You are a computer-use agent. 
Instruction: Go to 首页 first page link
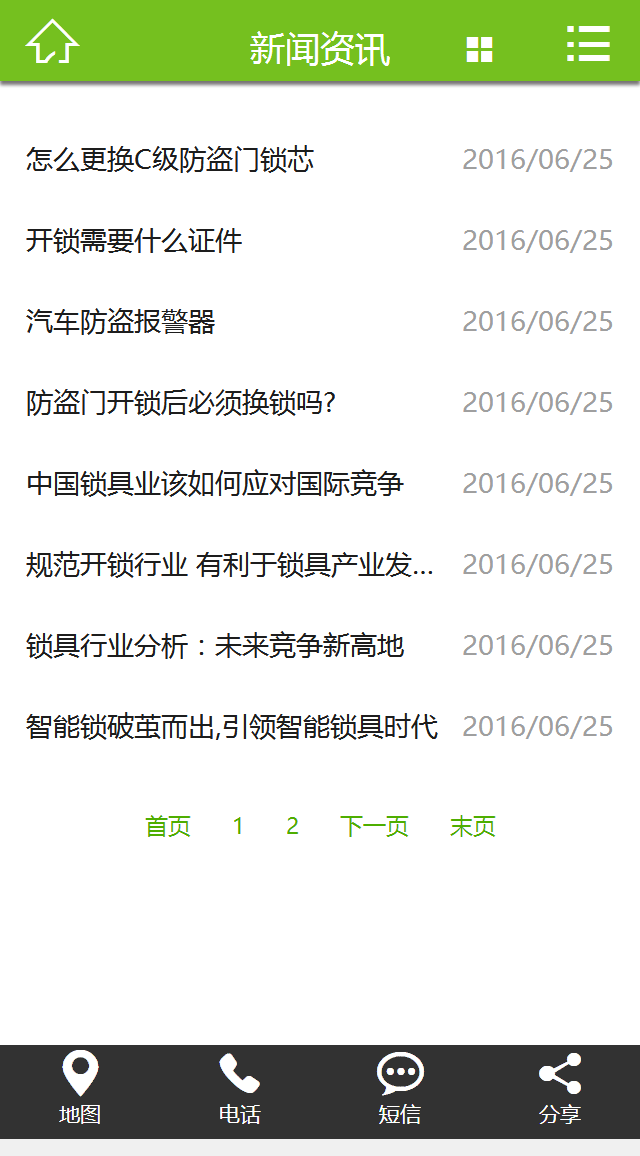[168, 826]
